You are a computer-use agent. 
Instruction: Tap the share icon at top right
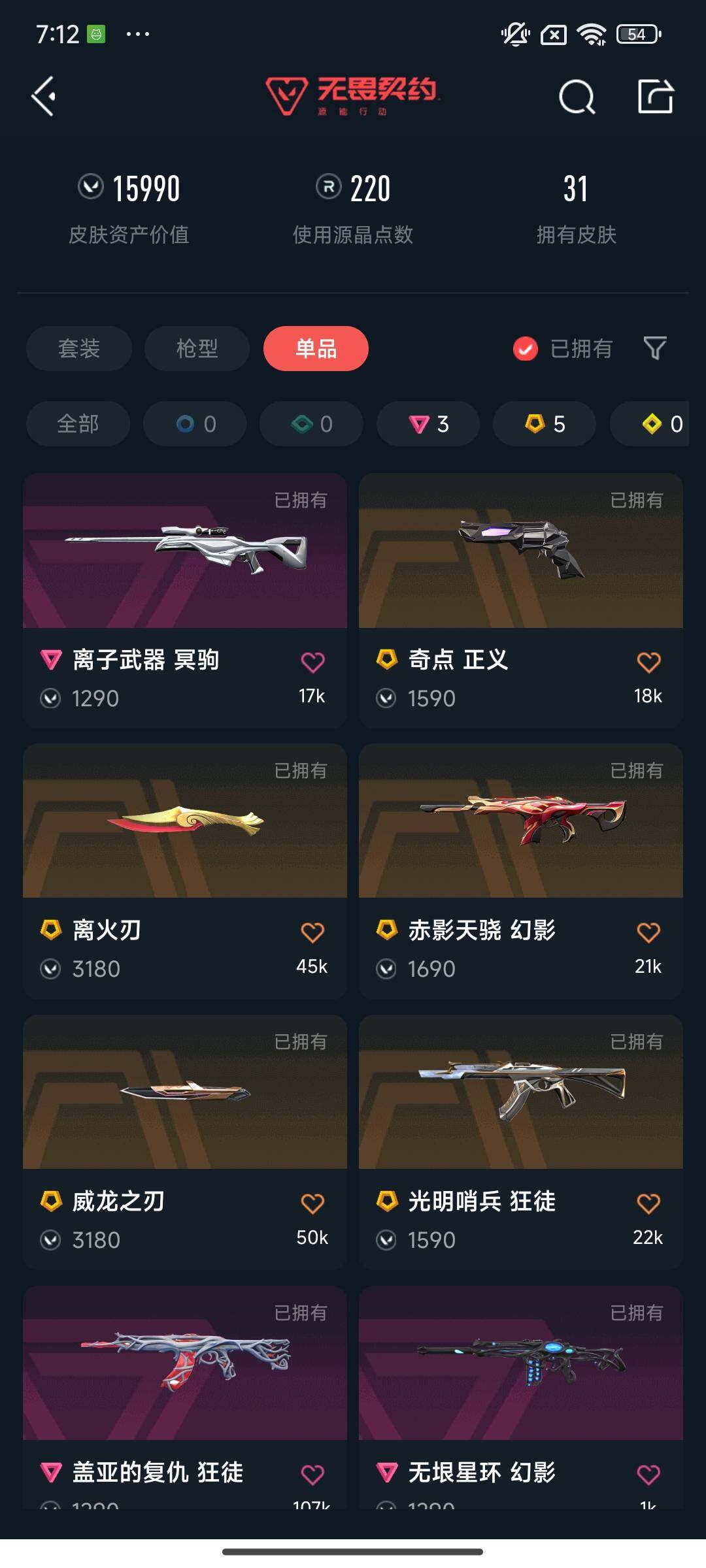[657, 98]
